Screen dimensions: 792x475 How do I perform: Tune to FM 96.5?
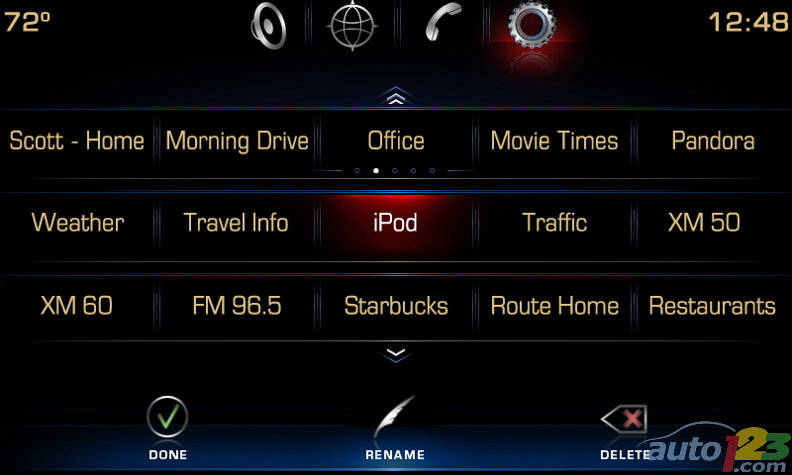coord(237,306)
